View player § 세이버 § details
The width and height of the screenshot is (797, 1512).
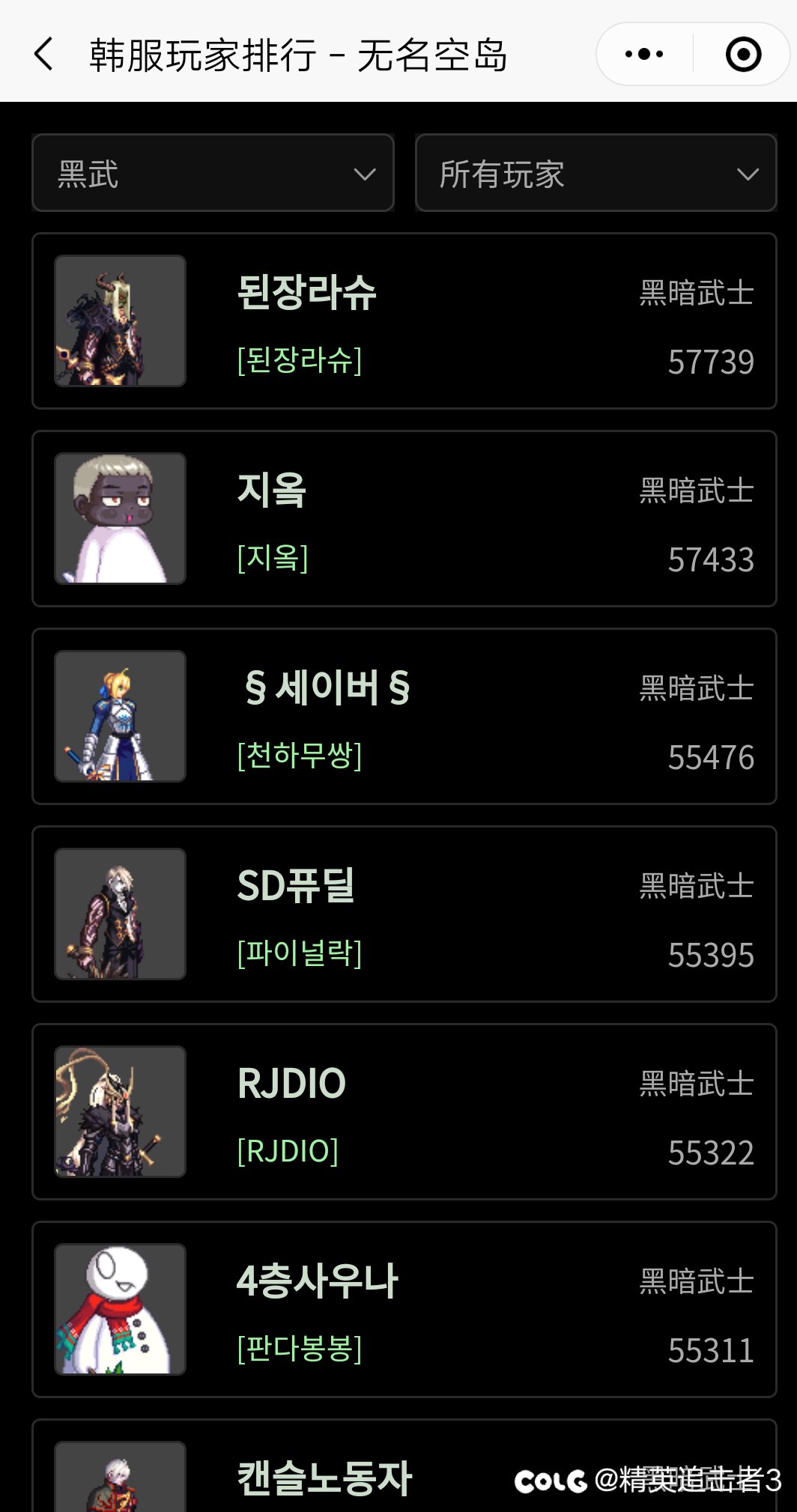tap(404, 717)
